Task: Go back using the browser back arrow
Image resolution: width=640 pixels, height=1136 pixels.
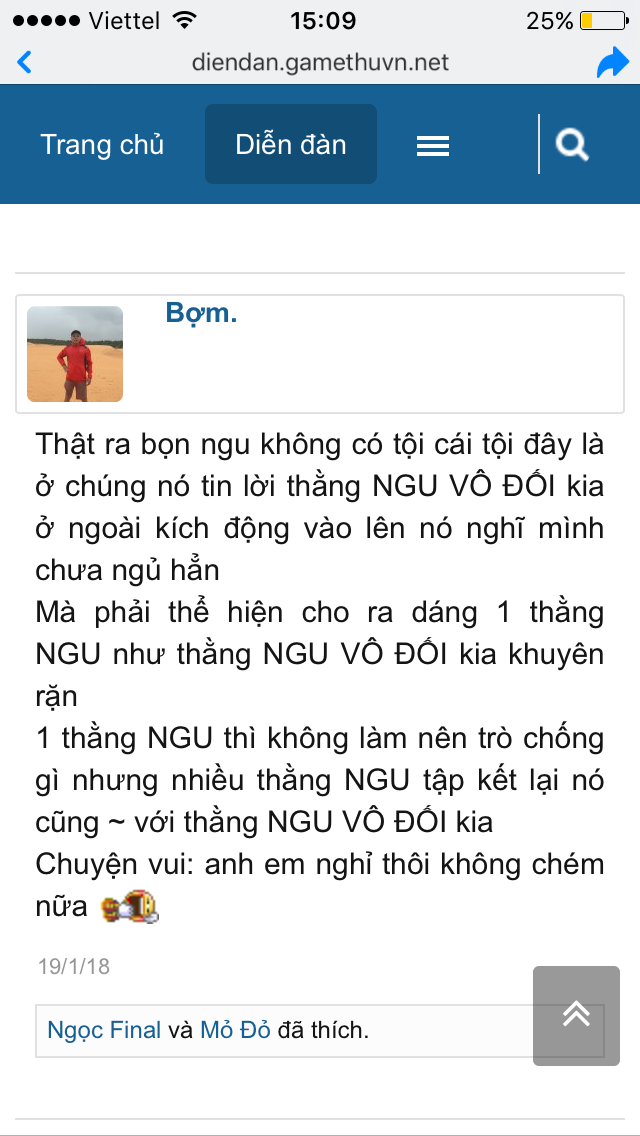Action: [25, 63]
